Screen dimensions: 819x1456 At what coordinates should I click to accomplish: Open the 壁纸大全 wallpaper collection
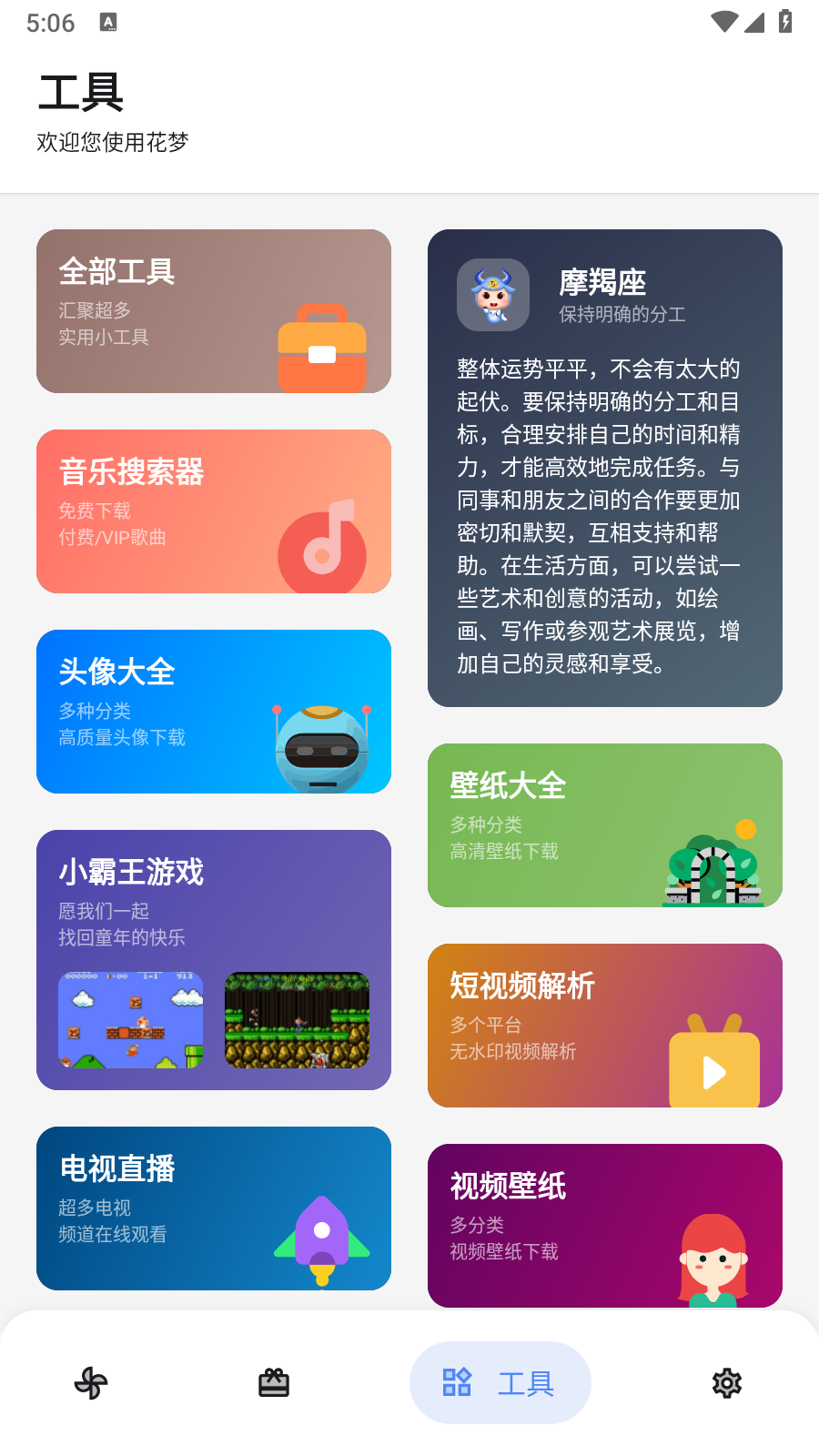click(605, 825)
